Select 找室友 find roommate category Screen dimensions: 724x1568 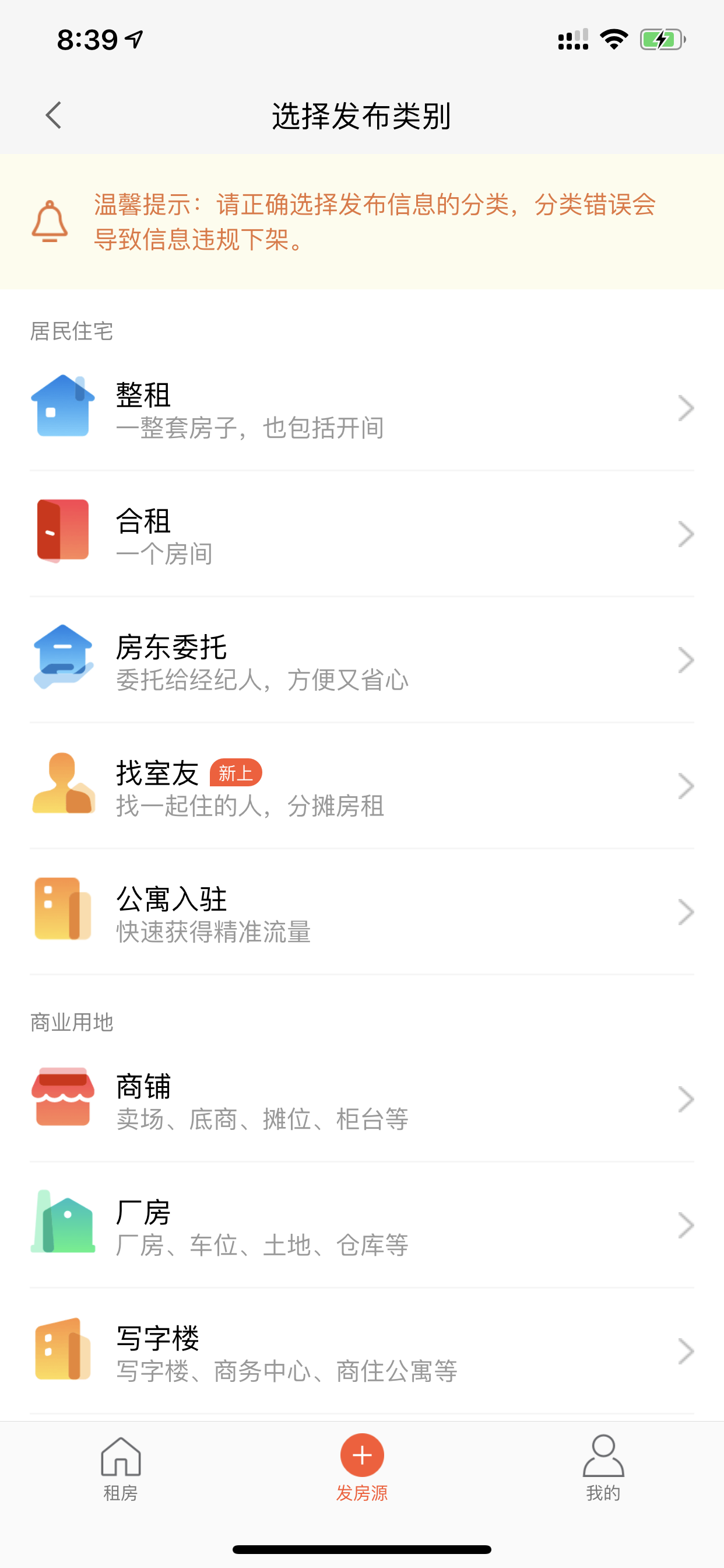pyautogui.click(x=362, y=786)
